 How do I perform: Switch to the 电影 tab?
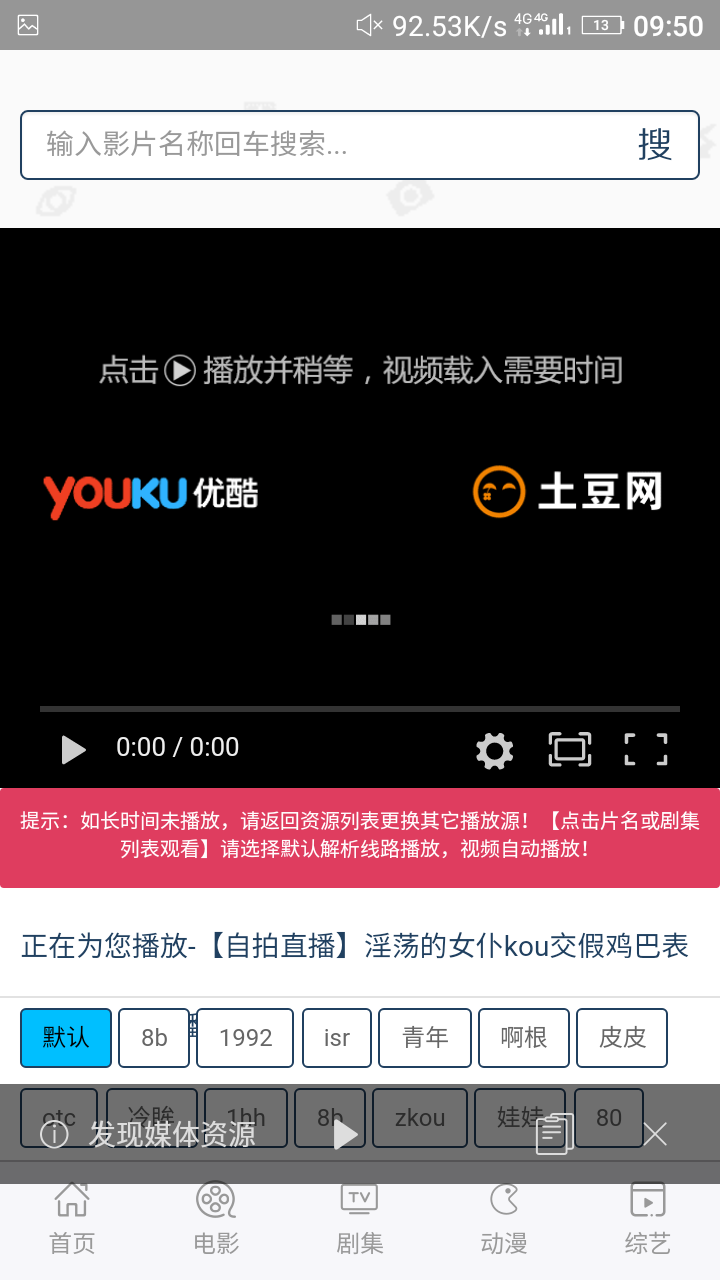pos(216,1218)
